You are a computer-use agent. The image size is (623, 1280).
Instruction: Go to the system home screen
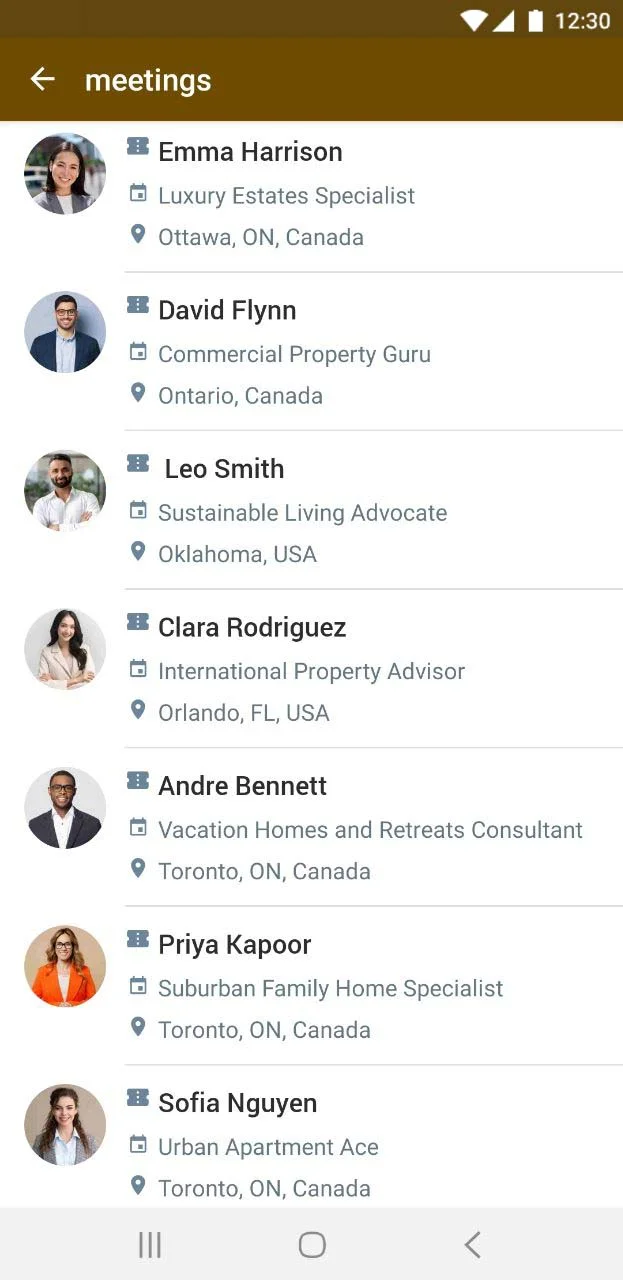312,1245
